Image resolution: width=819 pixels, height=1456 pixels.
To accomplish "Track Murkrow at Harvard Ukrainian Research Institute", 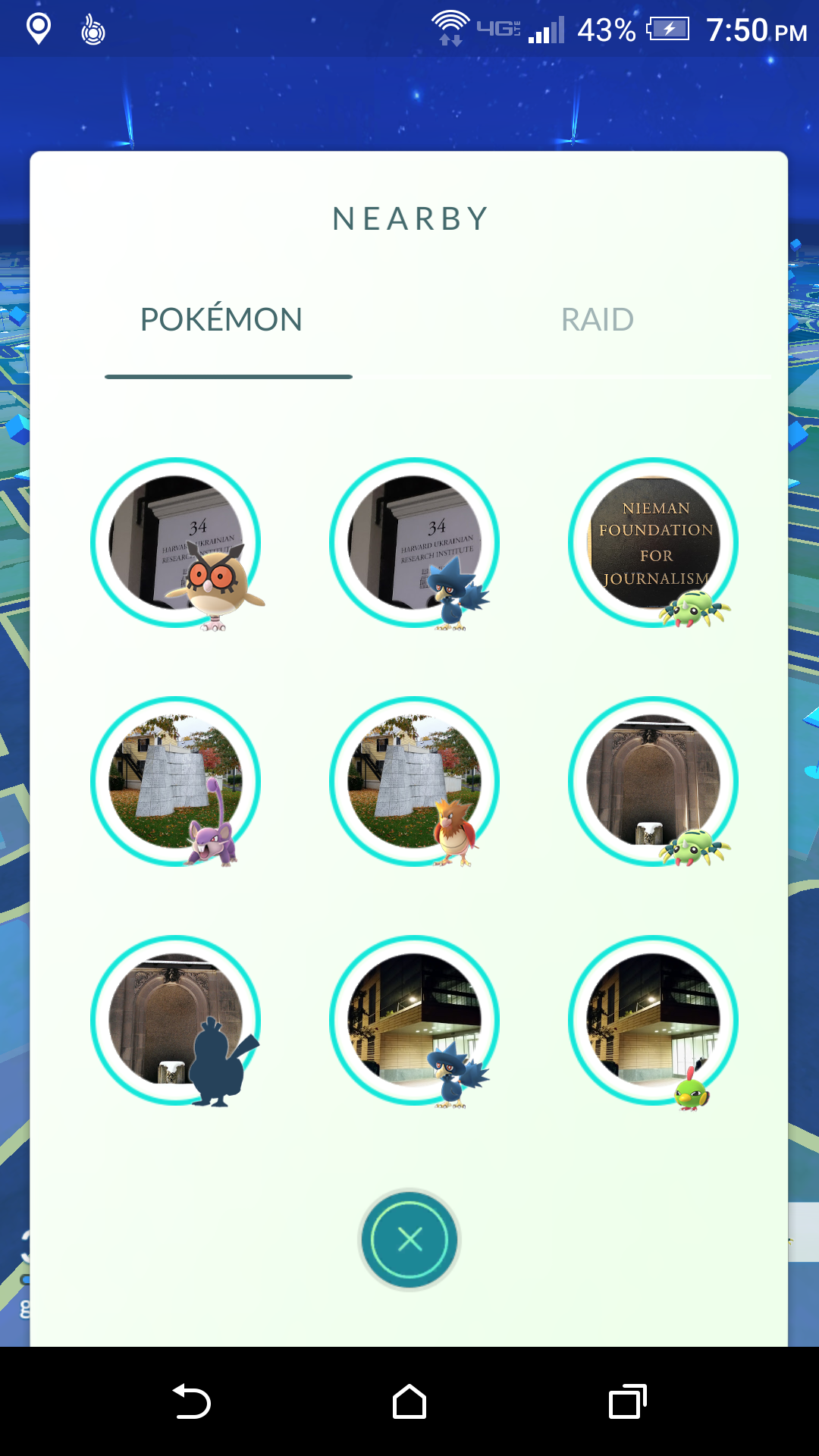I will click(415, 543).
